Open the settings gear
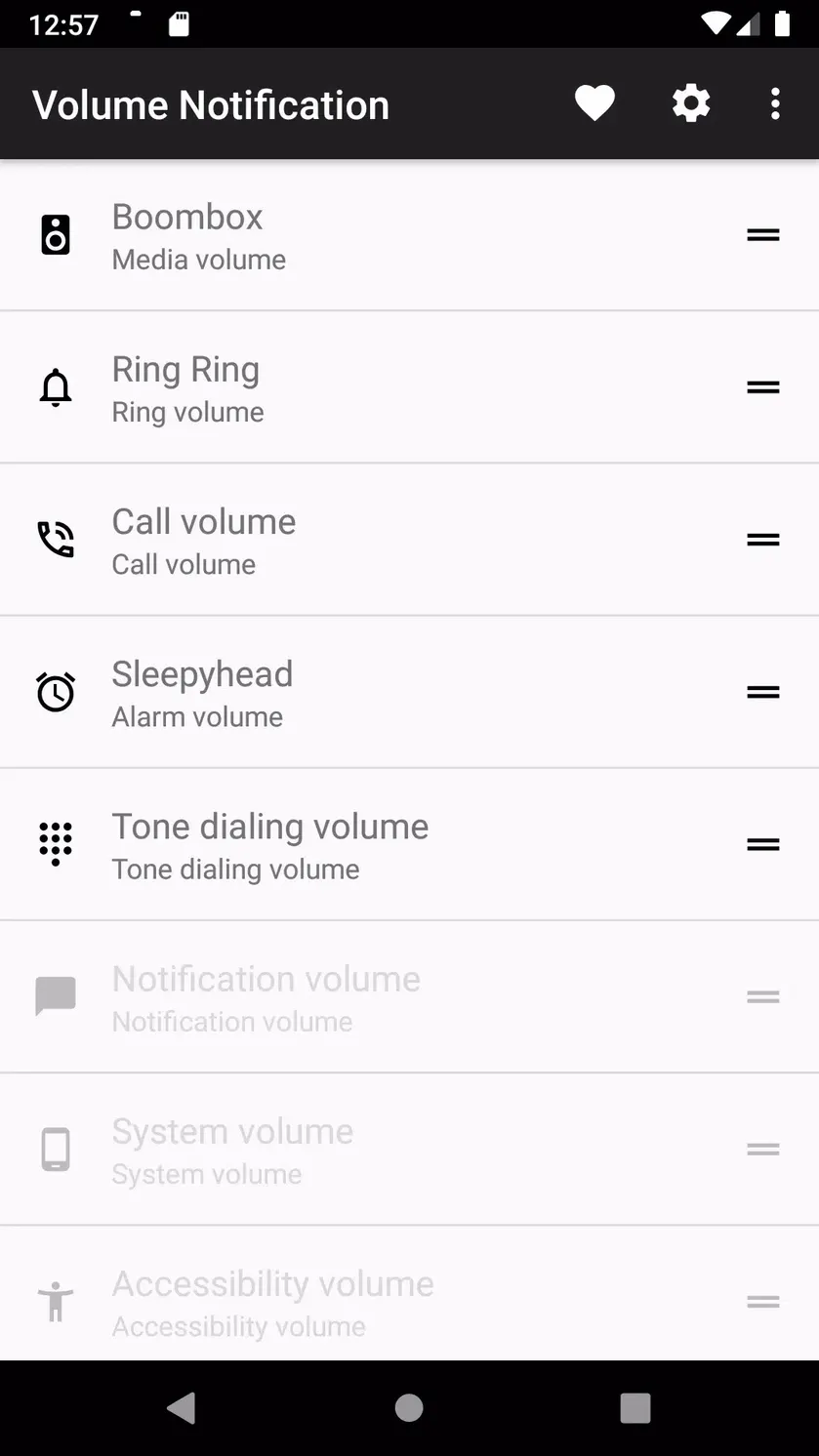 point(691,103)
